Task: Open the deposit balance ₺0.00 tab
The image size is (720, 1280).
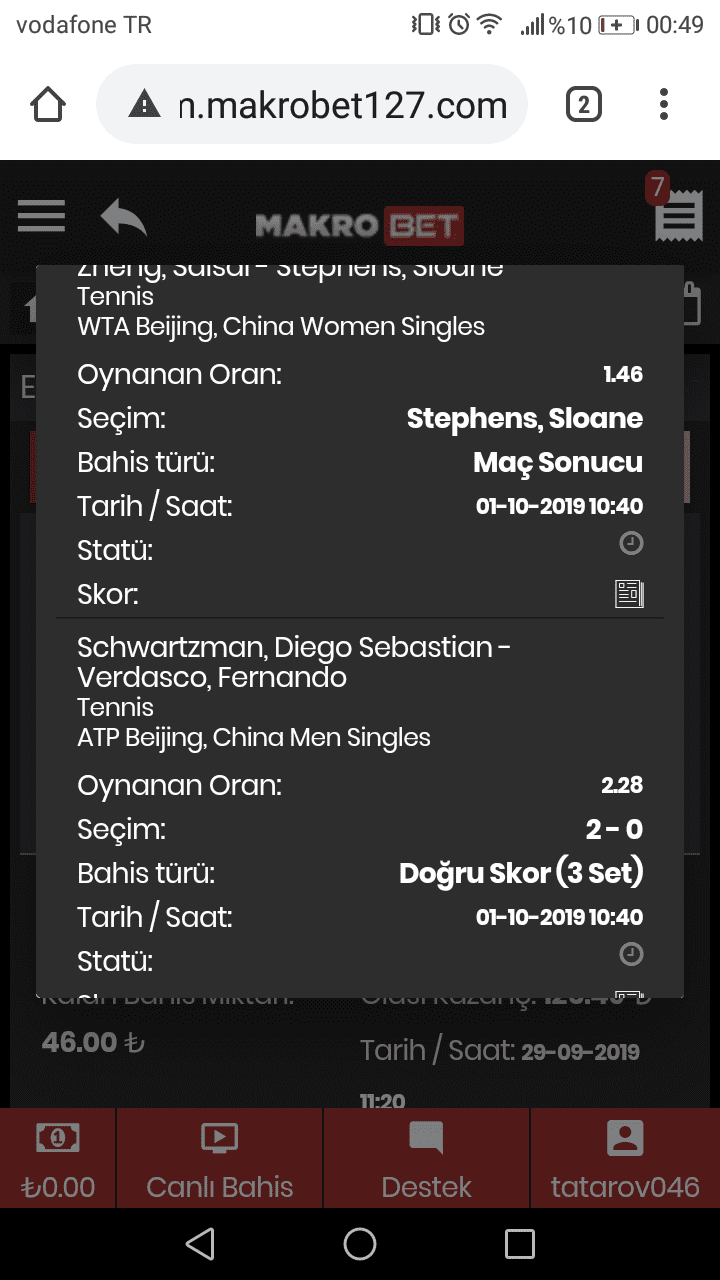Action: [58, 1158]
